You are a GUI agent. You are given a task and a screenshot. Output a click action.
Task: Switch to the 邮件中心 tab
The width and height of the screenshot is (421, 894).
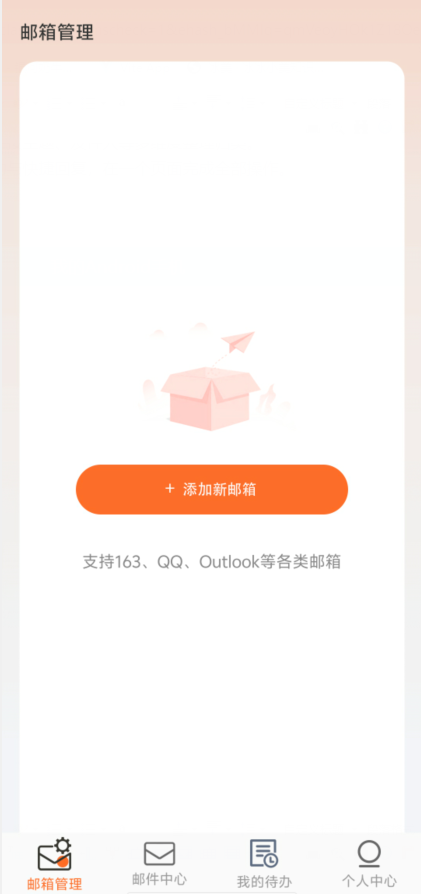point(159,863)
